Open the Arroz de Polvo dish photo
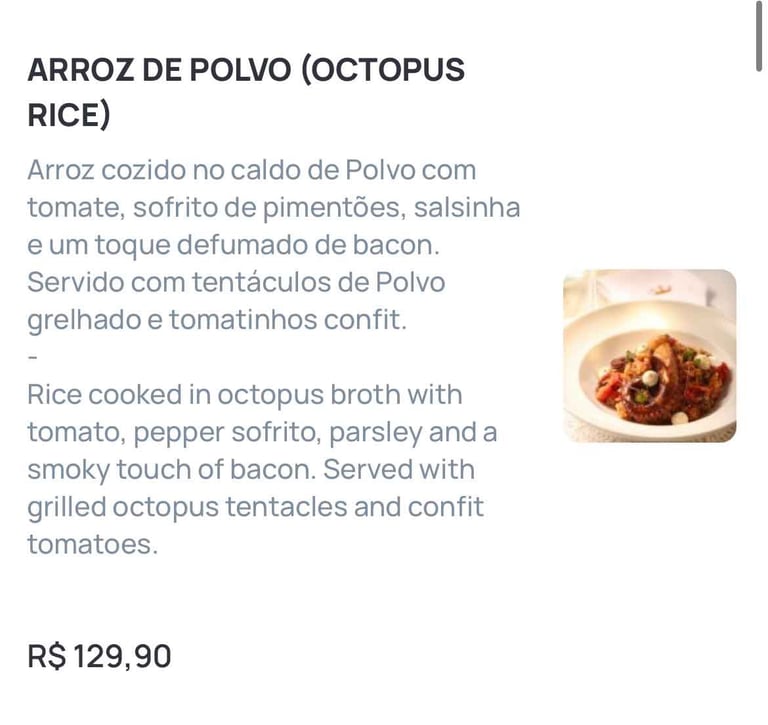 point(650,356)
